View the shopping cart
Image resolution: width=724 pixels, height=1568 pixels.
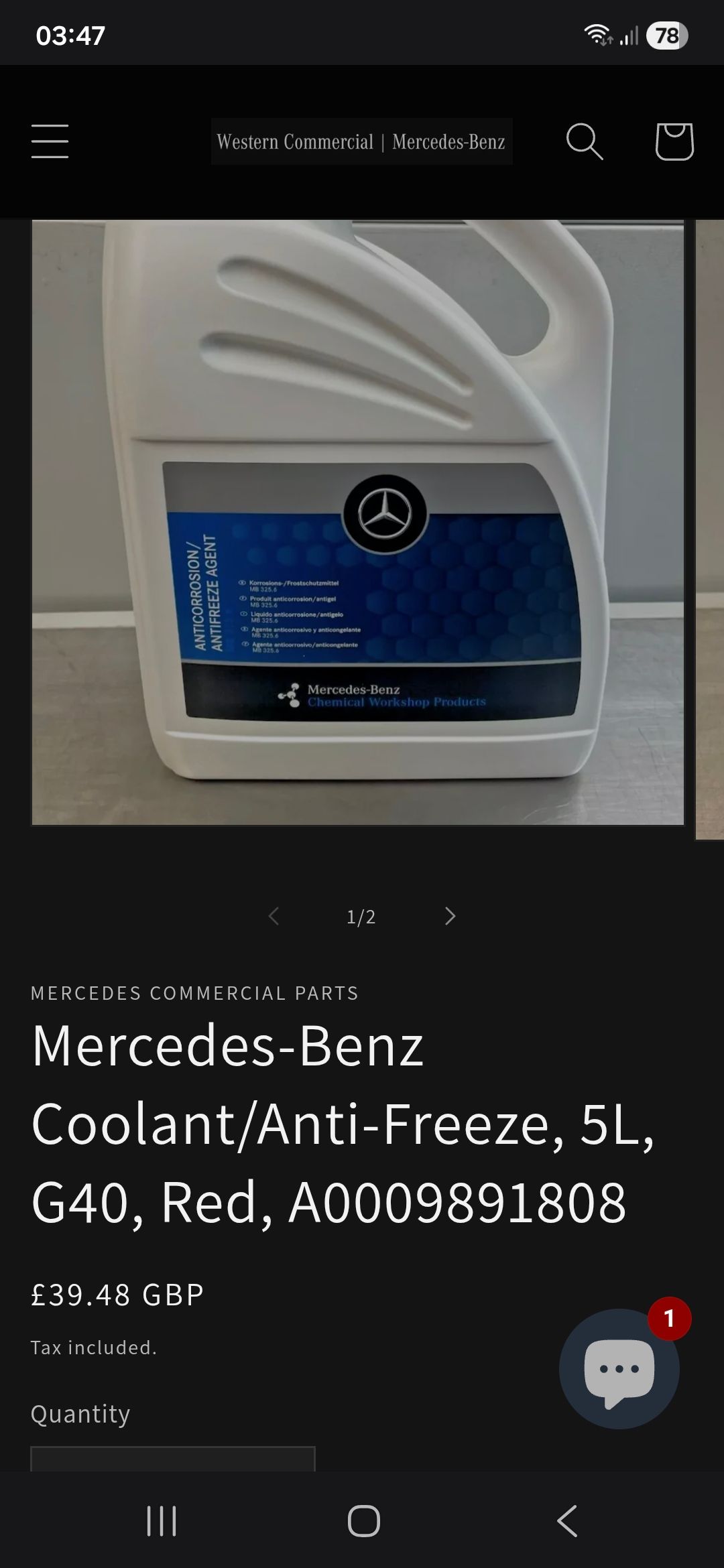point(674,141)
